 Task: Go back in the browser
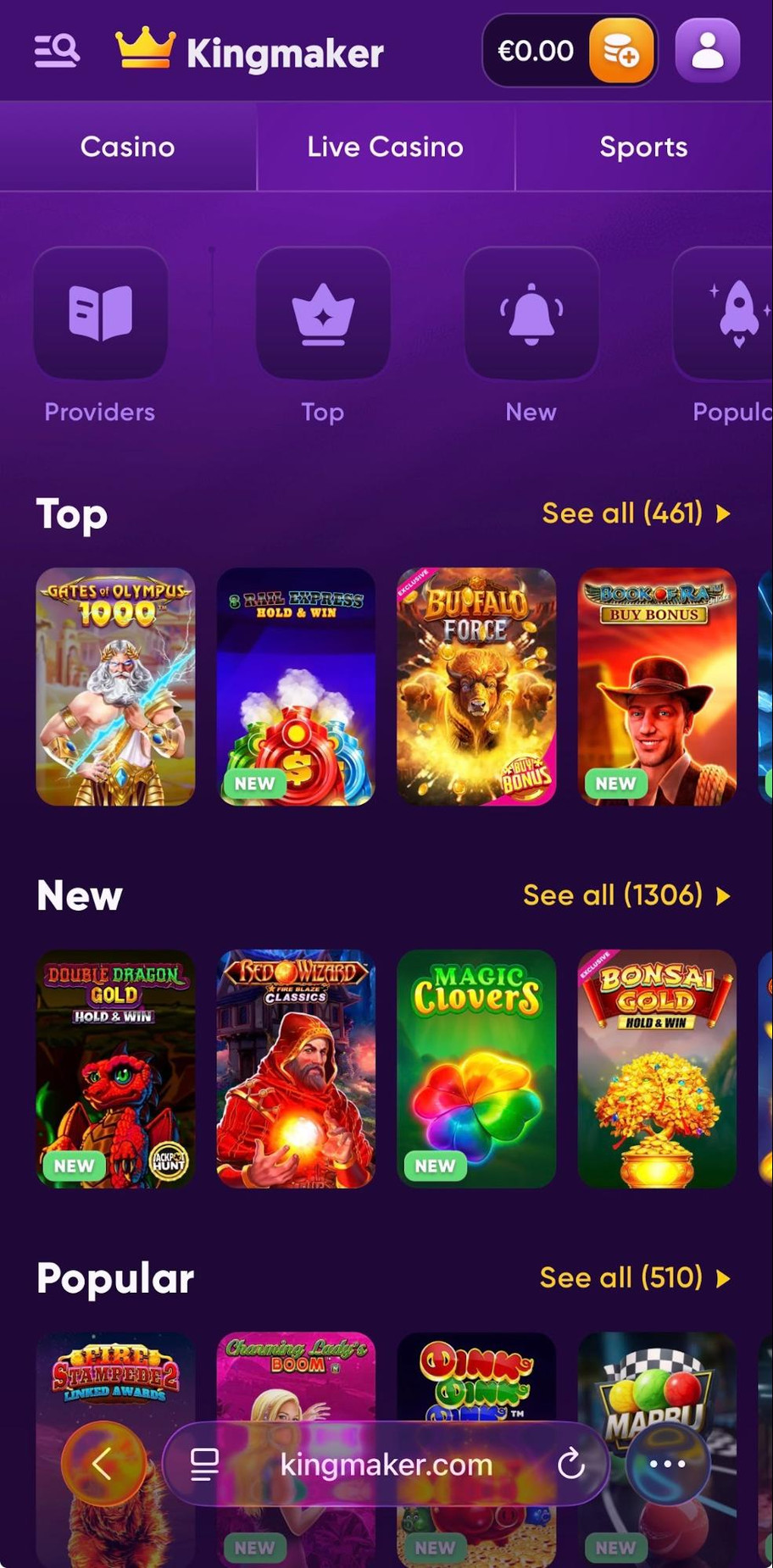[x=103, y=1463]
